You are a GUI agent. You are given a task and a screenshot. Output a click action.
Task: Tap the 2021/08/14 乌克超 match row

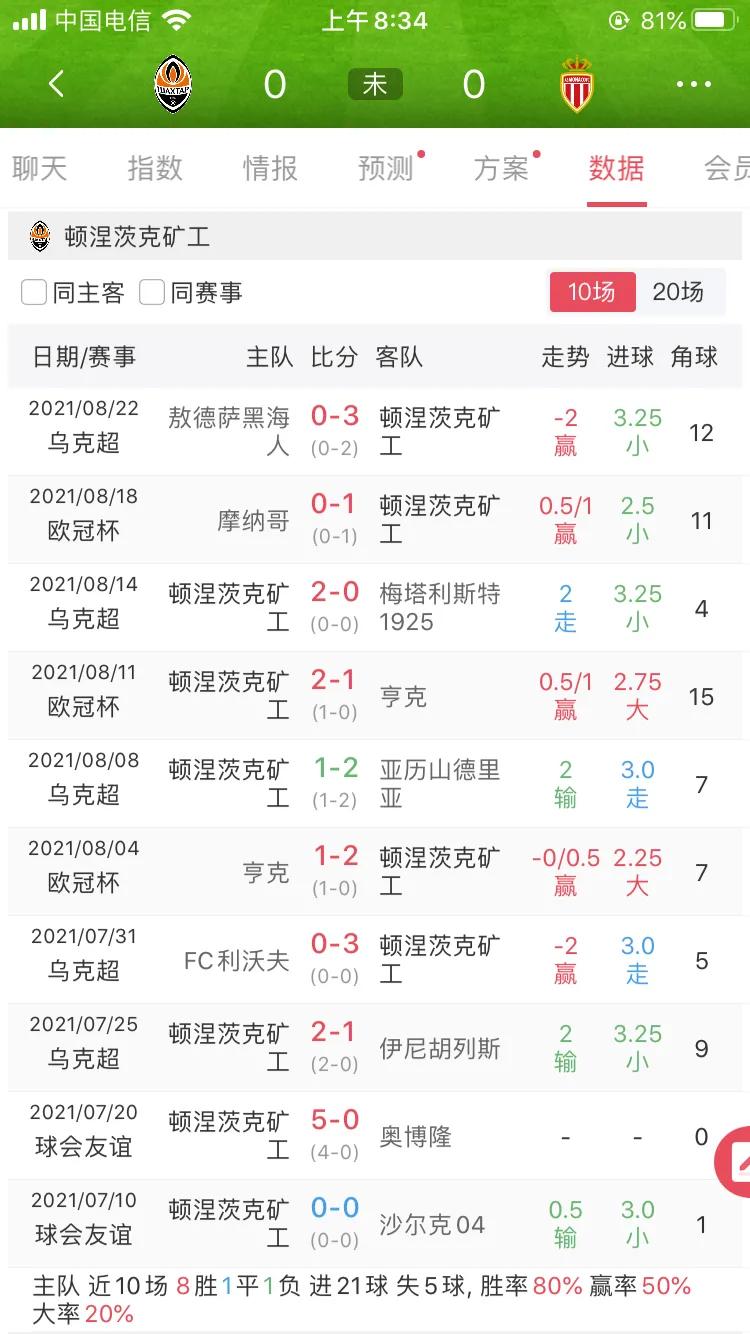[x=375, y=607]
